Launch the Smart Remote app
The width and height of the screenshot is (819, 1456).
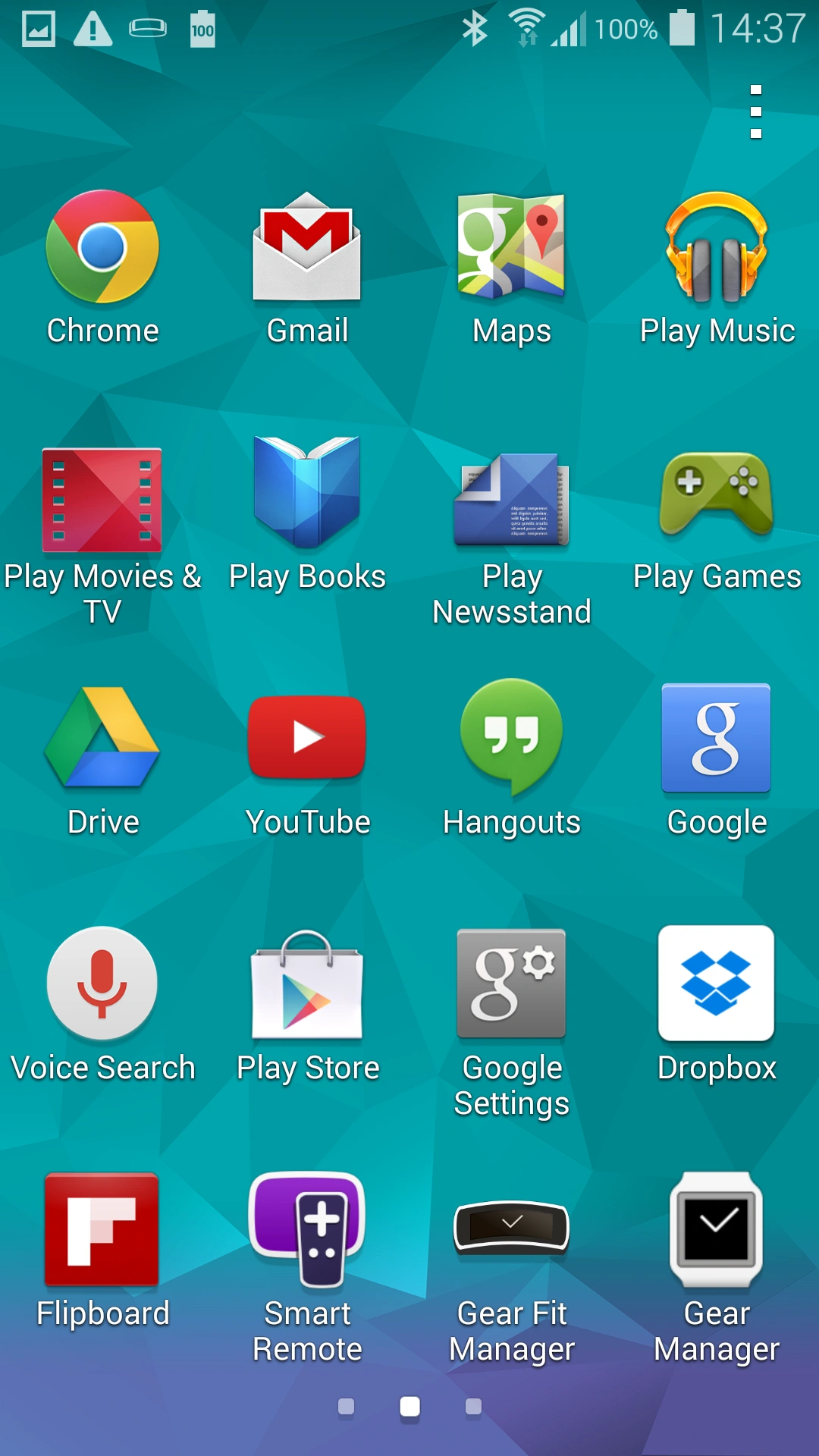(x=307, y=1228)
